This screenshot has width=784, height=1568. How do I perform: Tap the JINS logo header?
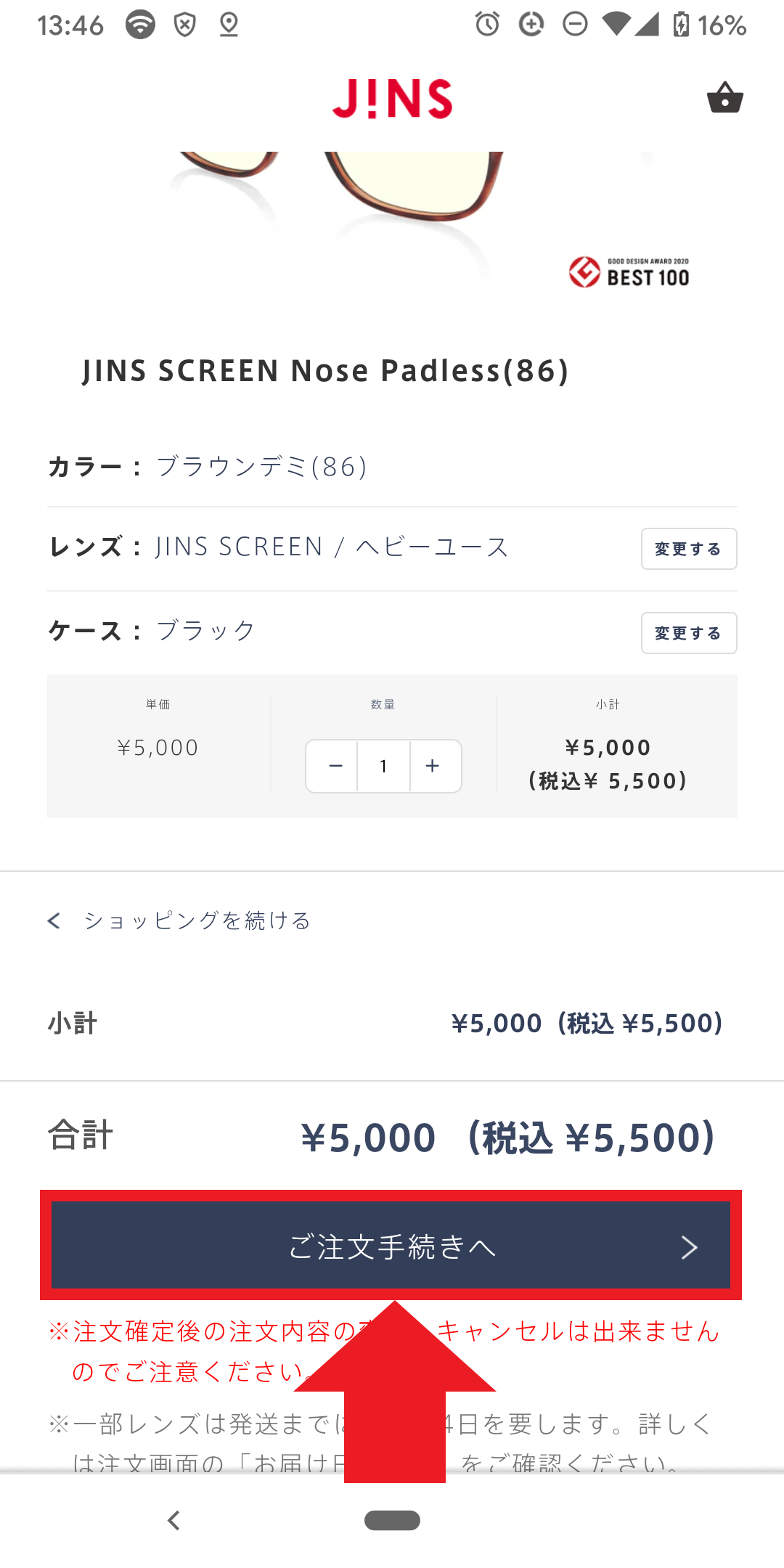coord(392,99)
